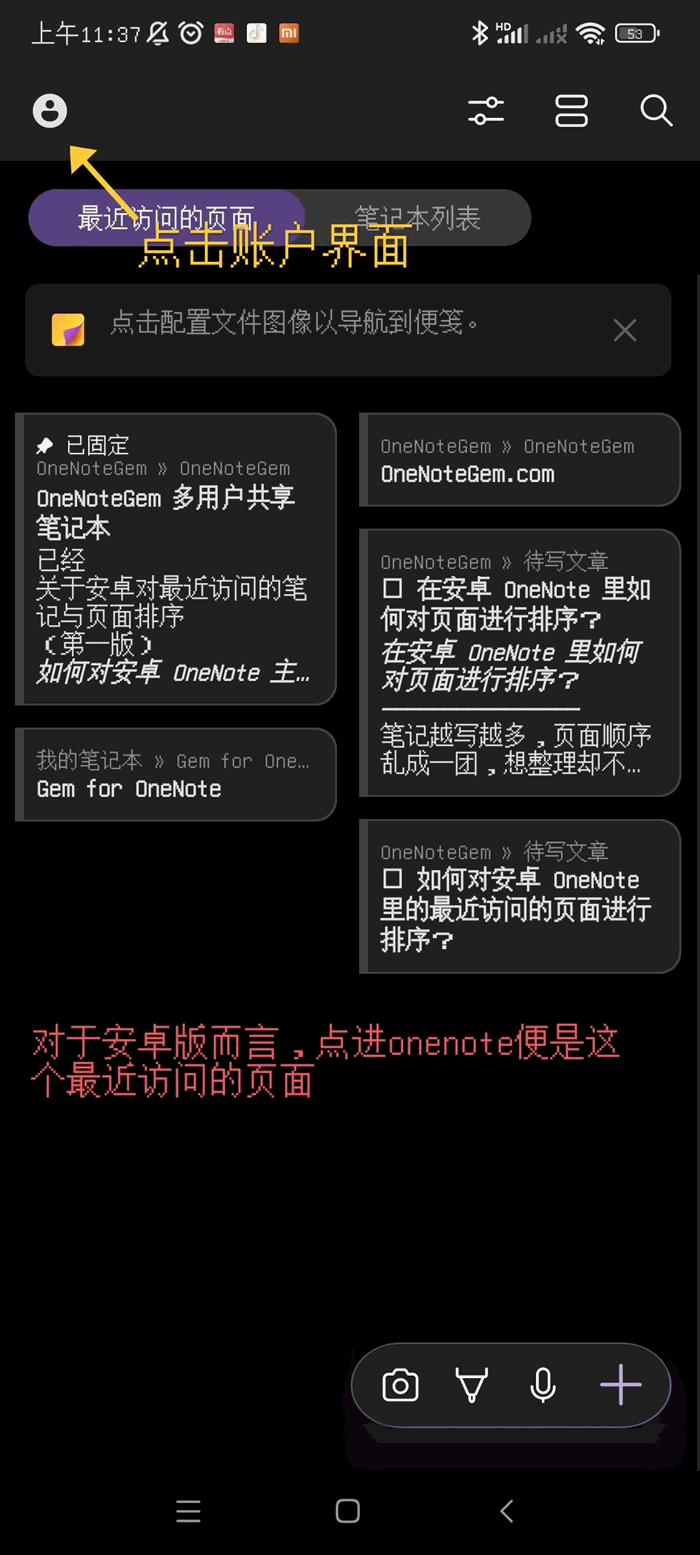
Task: Go back using the system back button
Action: pyautogui.click(x=507, y=1511)
